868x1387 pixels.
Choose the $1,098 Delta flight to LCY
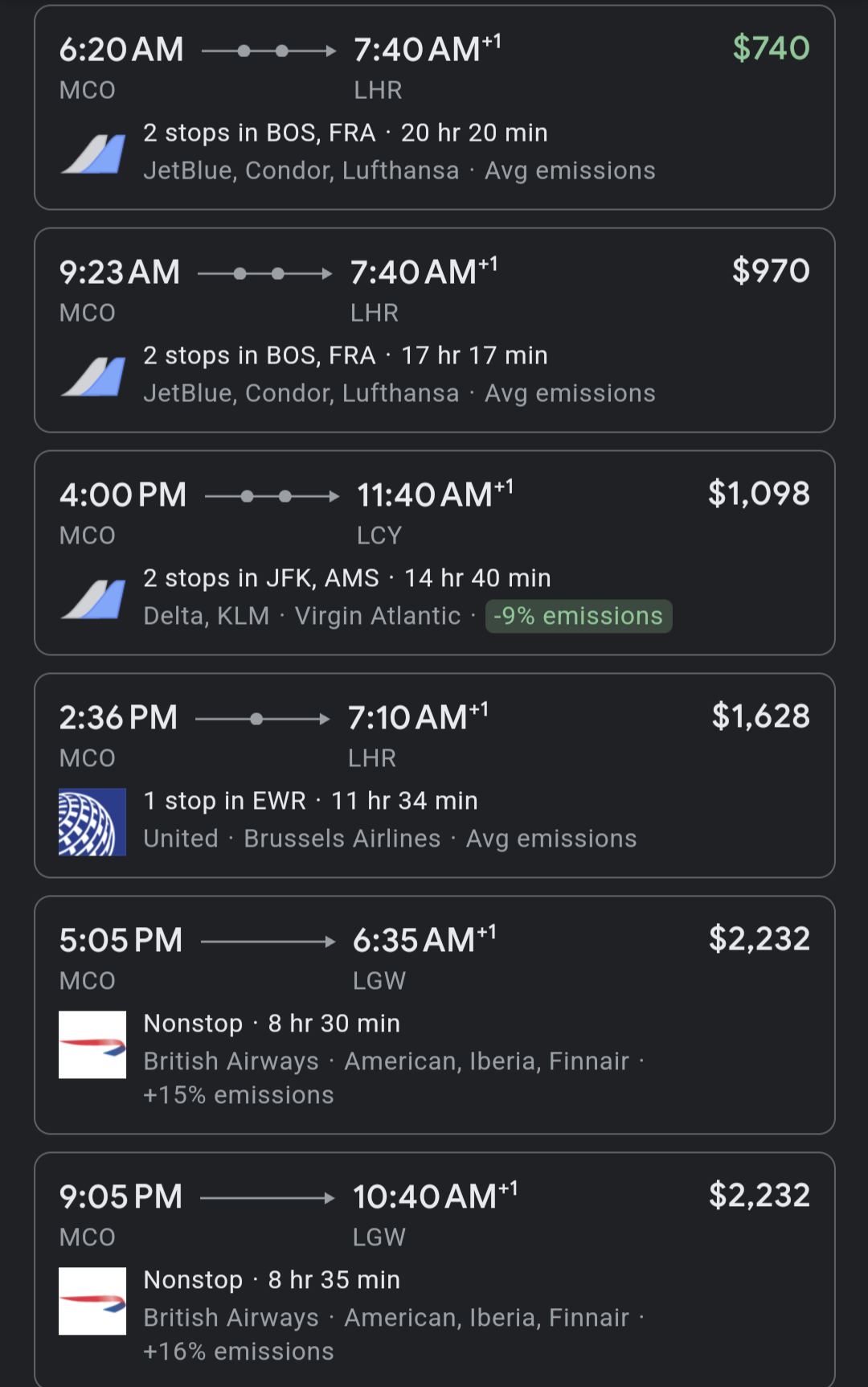[434, 553]
